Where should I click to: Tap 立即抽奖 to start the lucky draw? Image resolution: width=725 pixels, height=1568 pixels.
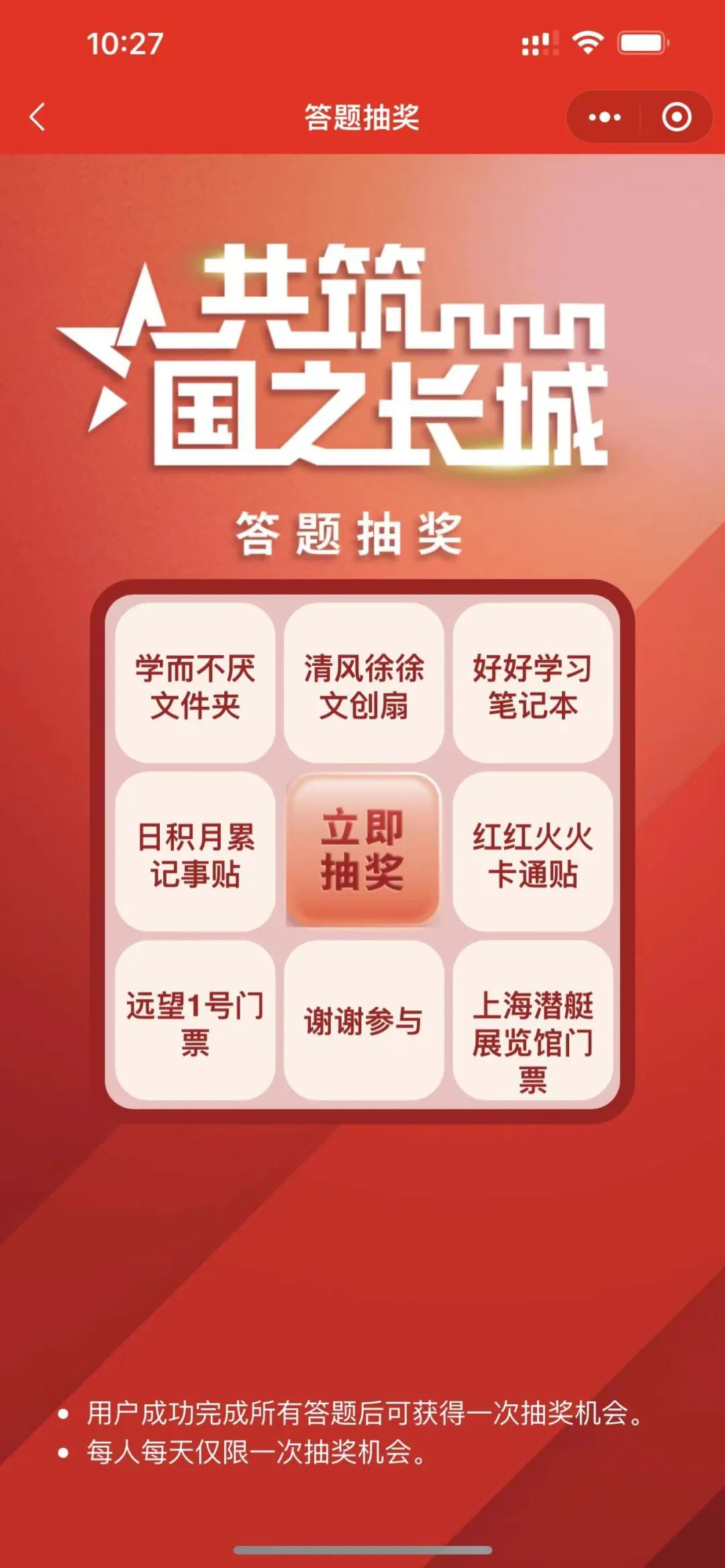tap(362, 850)
